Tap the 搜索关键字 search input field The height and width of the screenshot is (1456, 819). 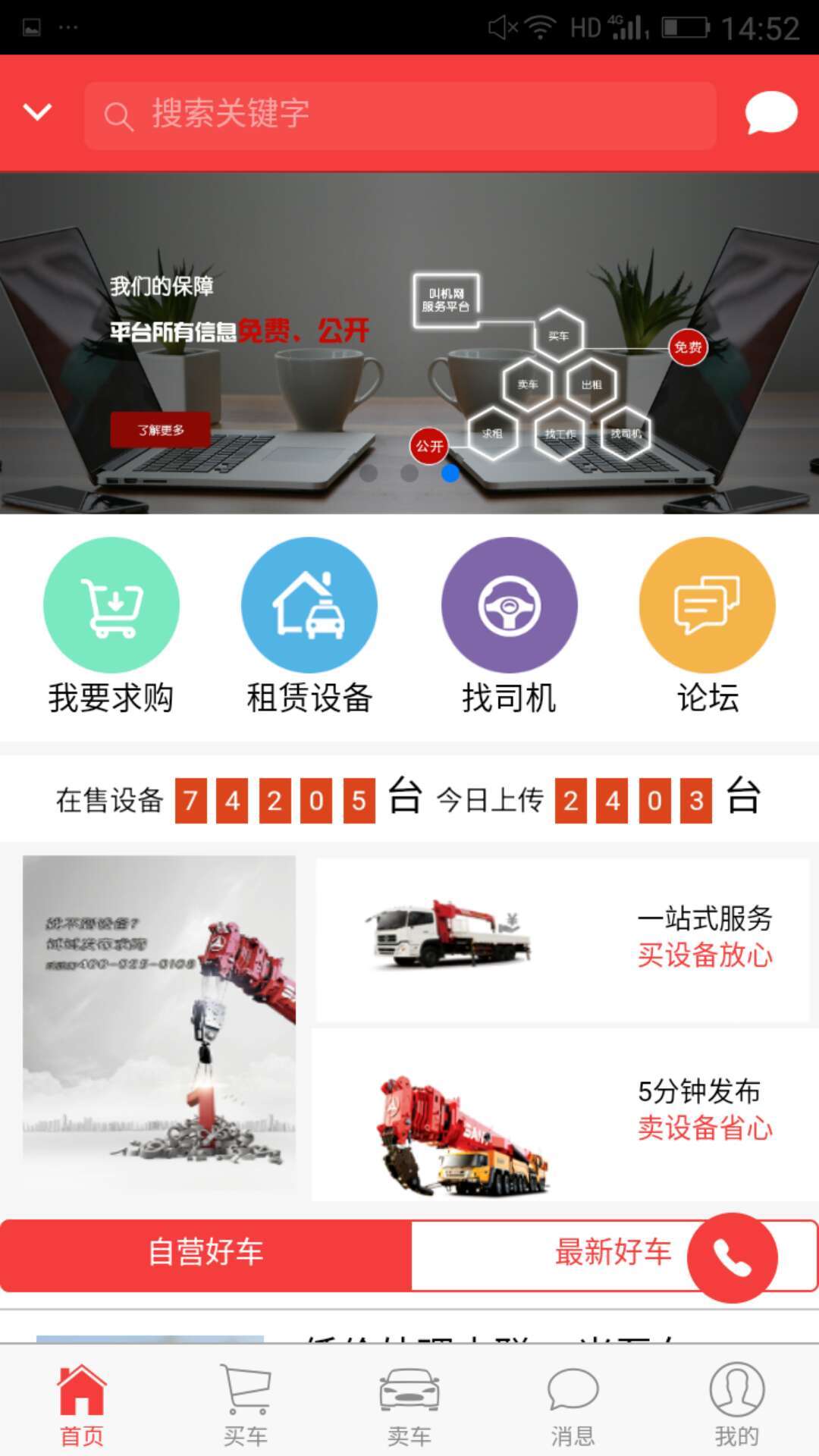[402, 116]
